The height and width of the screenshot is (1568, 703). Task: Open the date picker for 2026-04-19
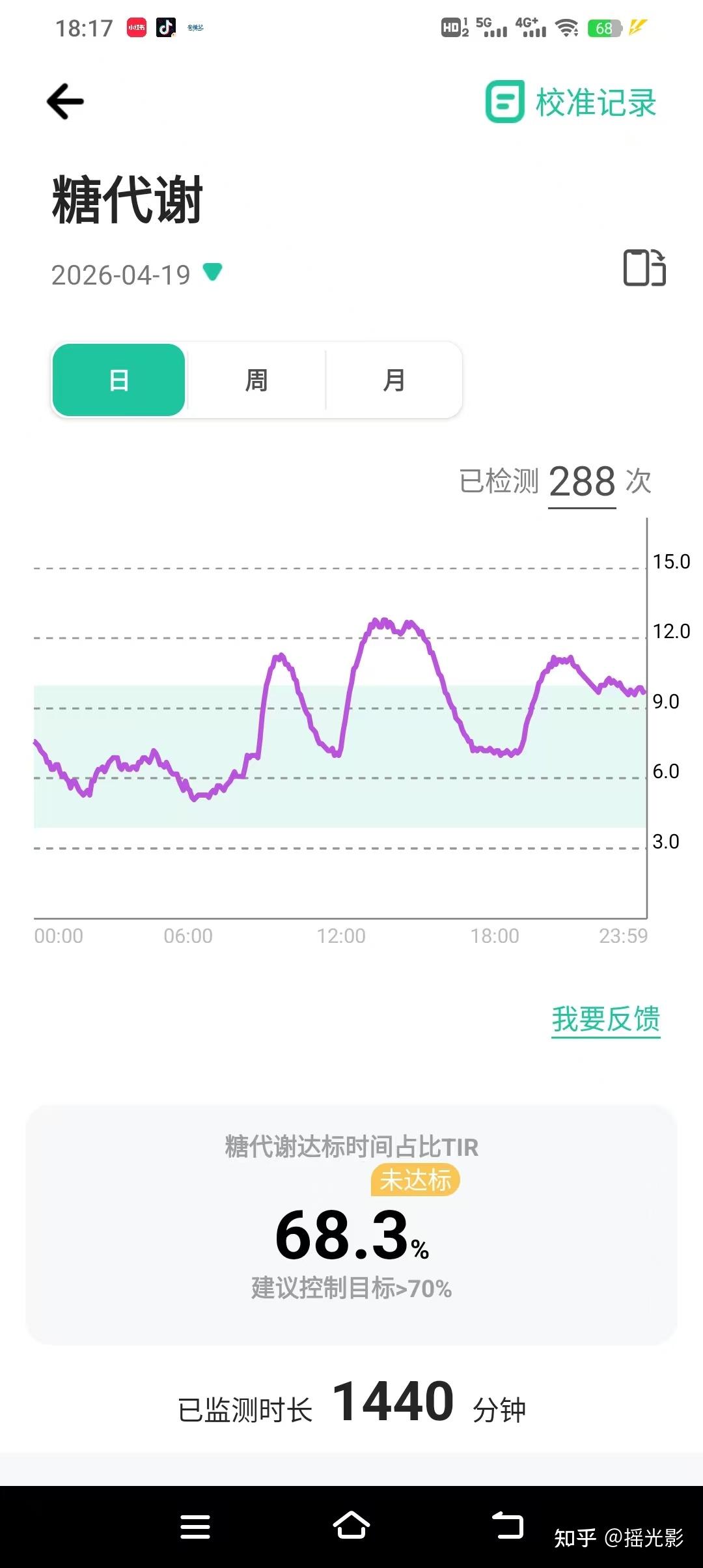pyautogui.click(x=137, y=274)
